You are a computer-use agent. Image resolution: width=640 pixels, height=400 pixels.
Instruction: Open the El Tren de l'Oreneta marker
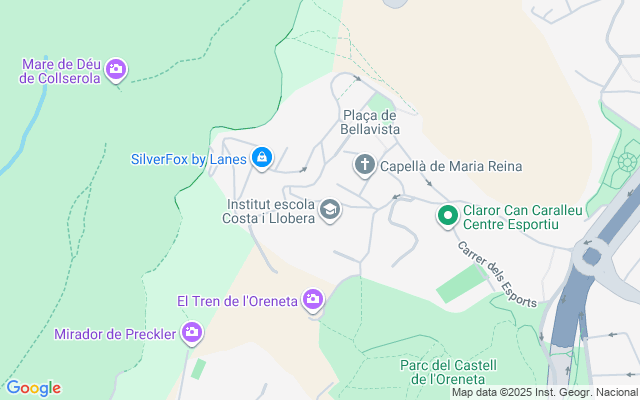313,300
